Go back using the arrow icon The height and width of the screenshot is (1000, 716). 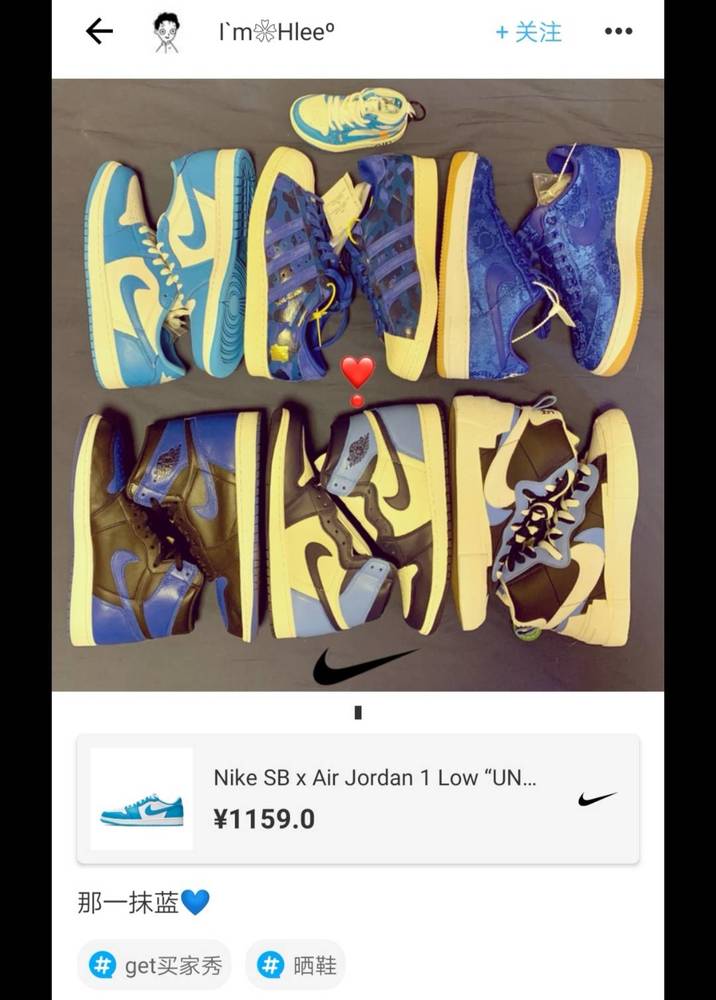99,32
